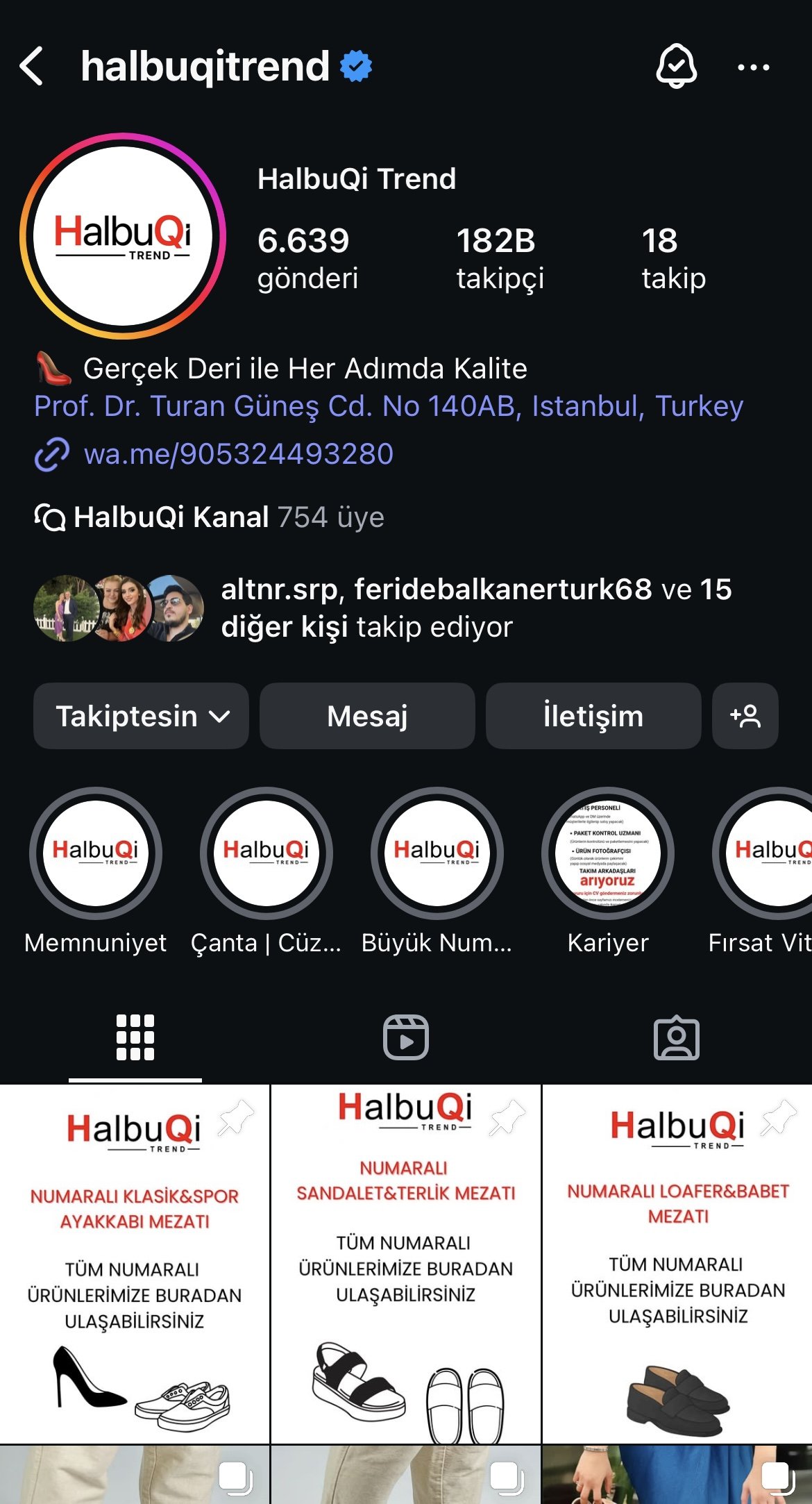Open the HalbuQi Kanal broadcast channel
Image resolution: width=812 pixels, height=1504 pixels.
(x=208, y=517)
